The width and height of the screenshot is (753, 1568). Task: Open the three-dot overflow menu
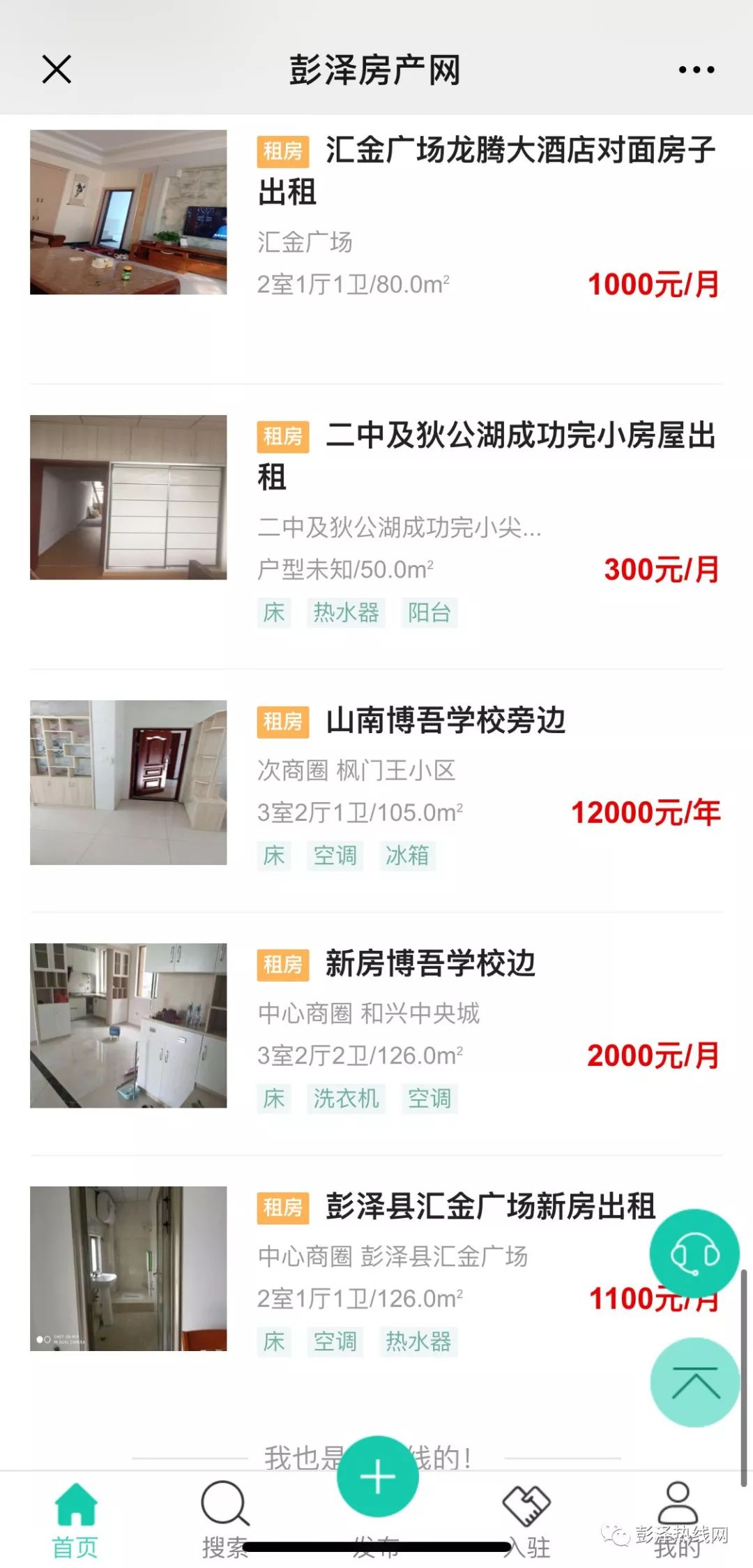(x=696, y=70)
